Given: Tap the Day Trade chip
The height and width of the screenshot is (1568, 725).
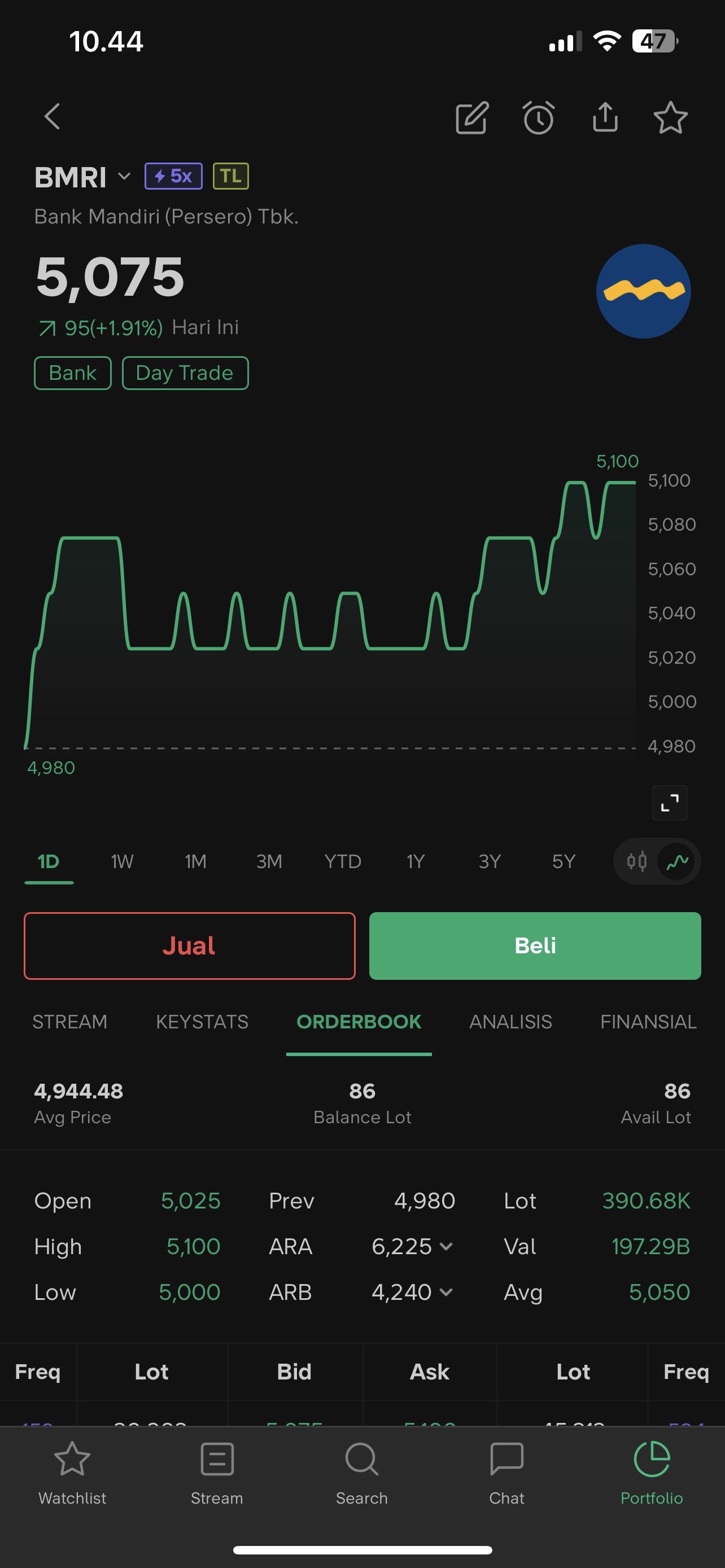Looking at the screenshot, I should (185, 373).
